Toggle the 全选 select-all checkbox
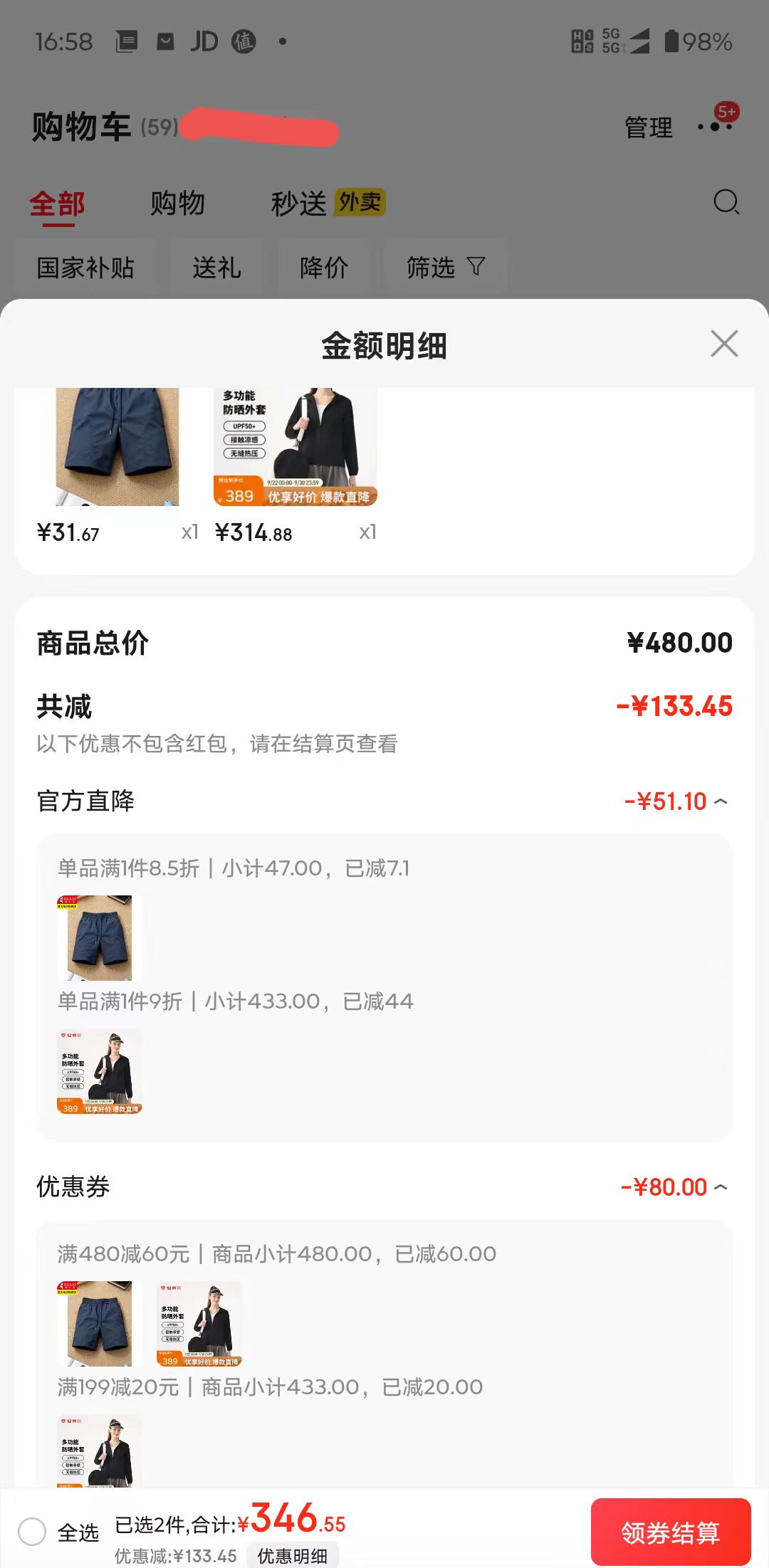 point(32,1532)
